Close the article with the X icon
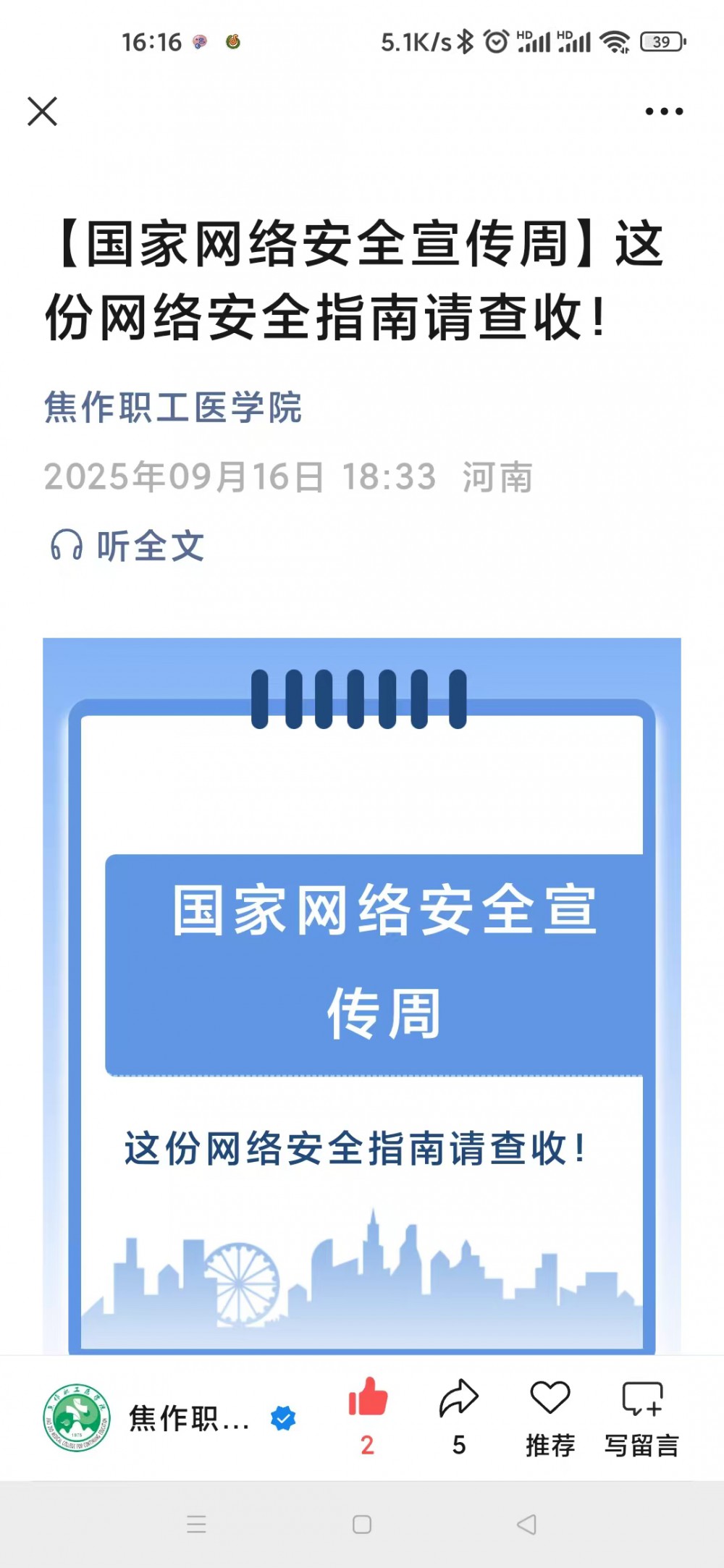724x1568 pixels. click(x=42, y=111)
